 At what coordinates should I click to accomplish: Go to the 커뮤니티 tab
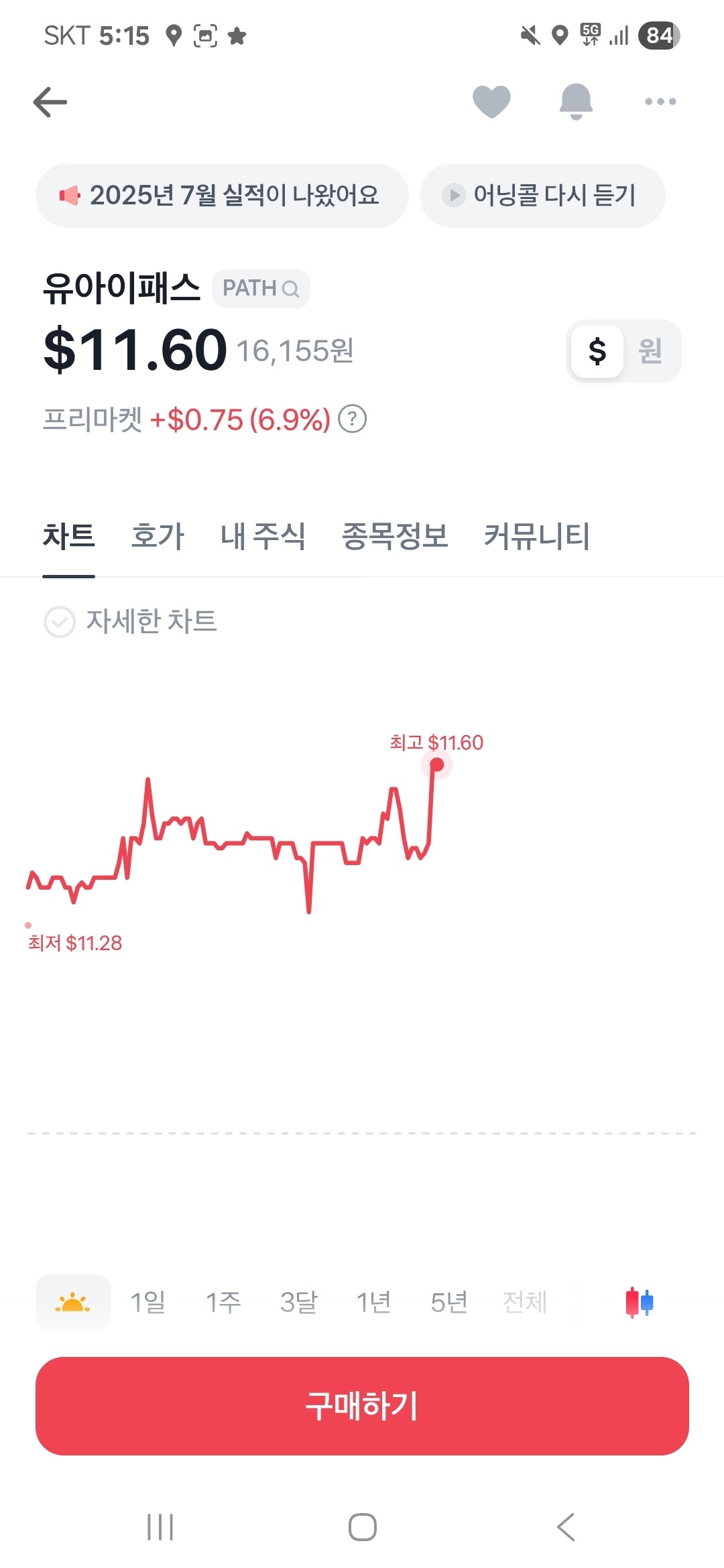click(x=536, y=536)
